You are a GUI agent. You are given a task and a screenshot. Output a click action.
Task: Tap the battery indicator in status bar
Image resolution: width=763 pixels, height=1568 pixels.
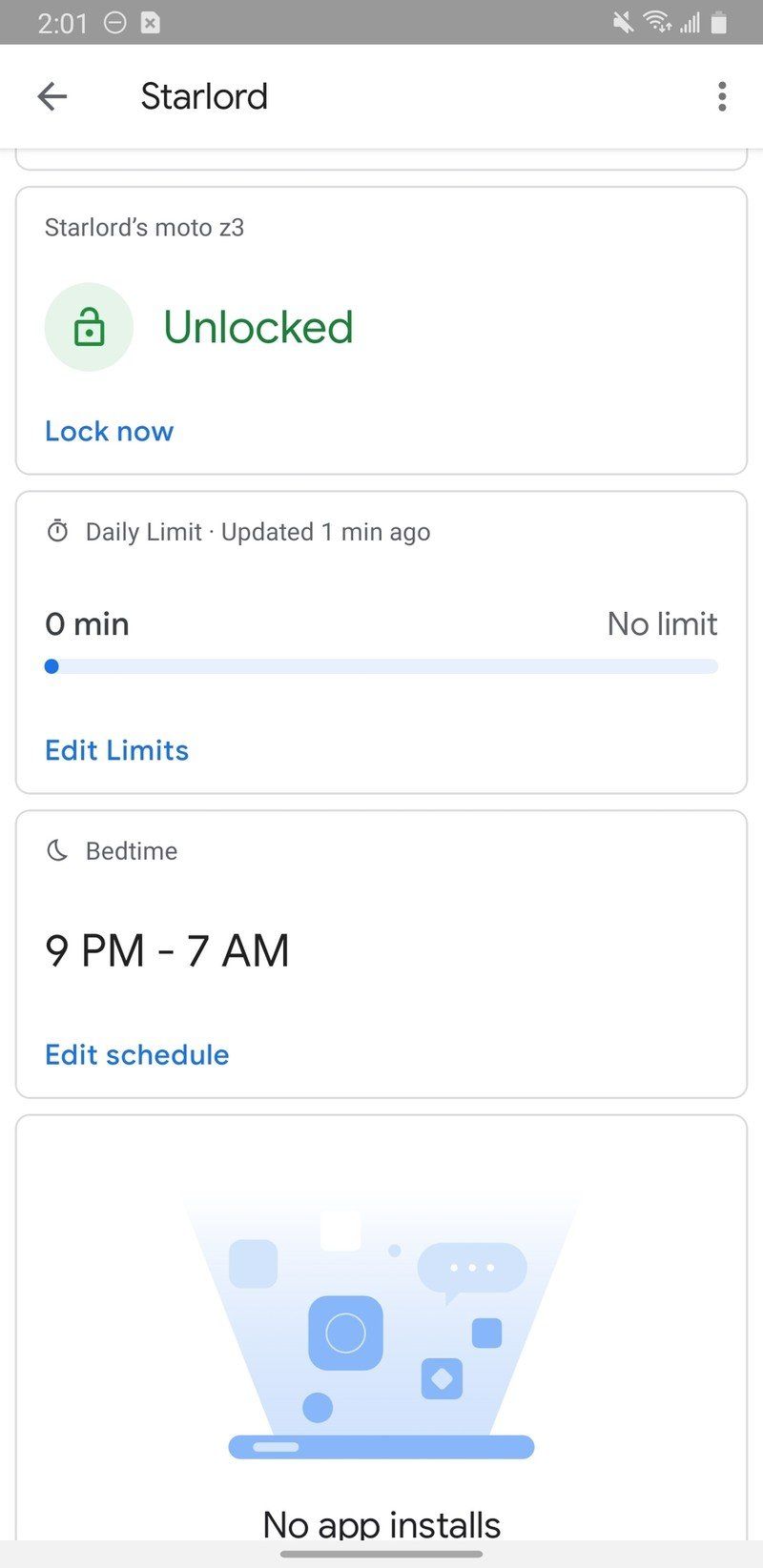(718, 23)
